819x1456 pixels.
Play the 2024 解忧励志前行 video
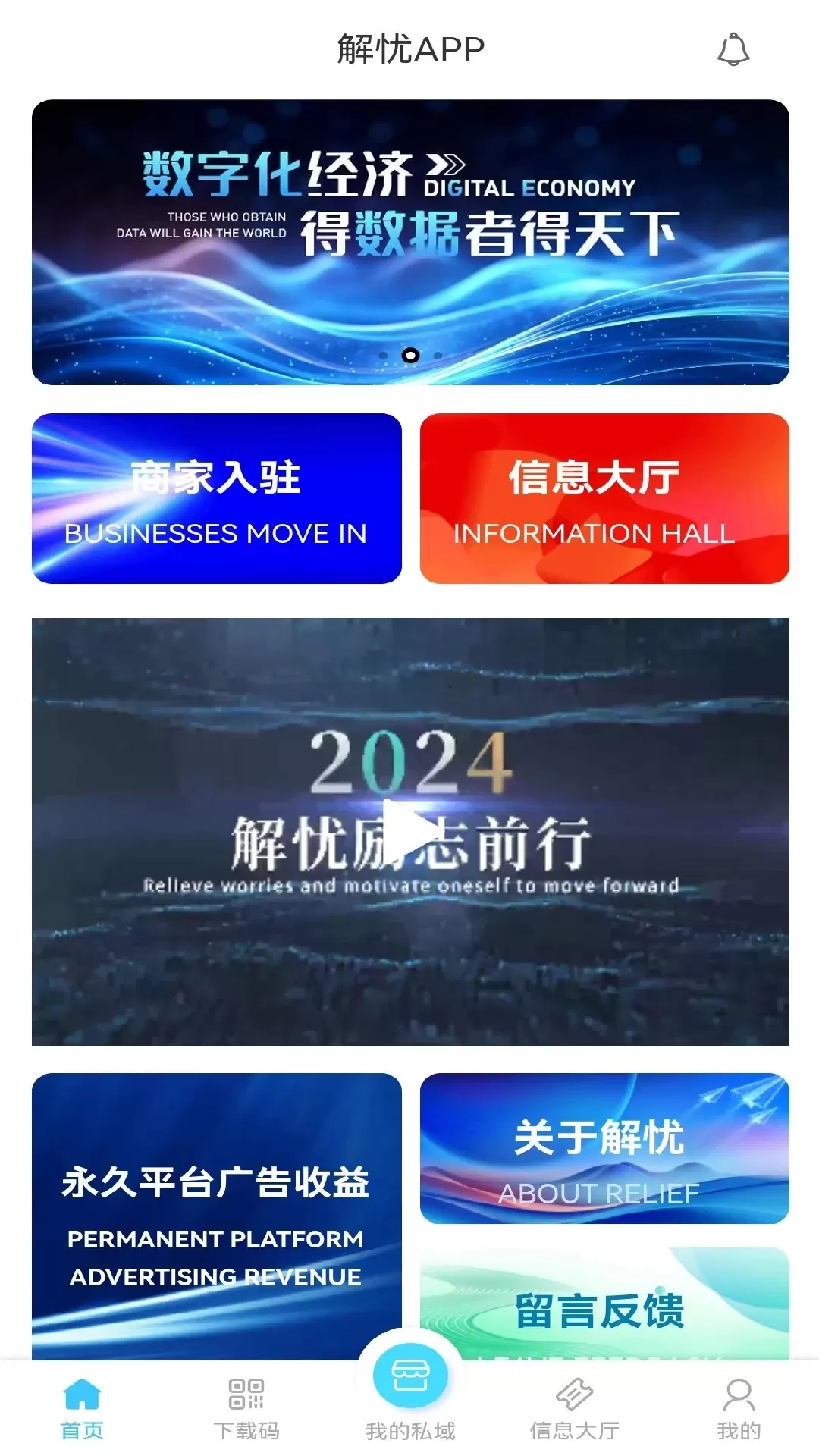click(x=409, y=832)
